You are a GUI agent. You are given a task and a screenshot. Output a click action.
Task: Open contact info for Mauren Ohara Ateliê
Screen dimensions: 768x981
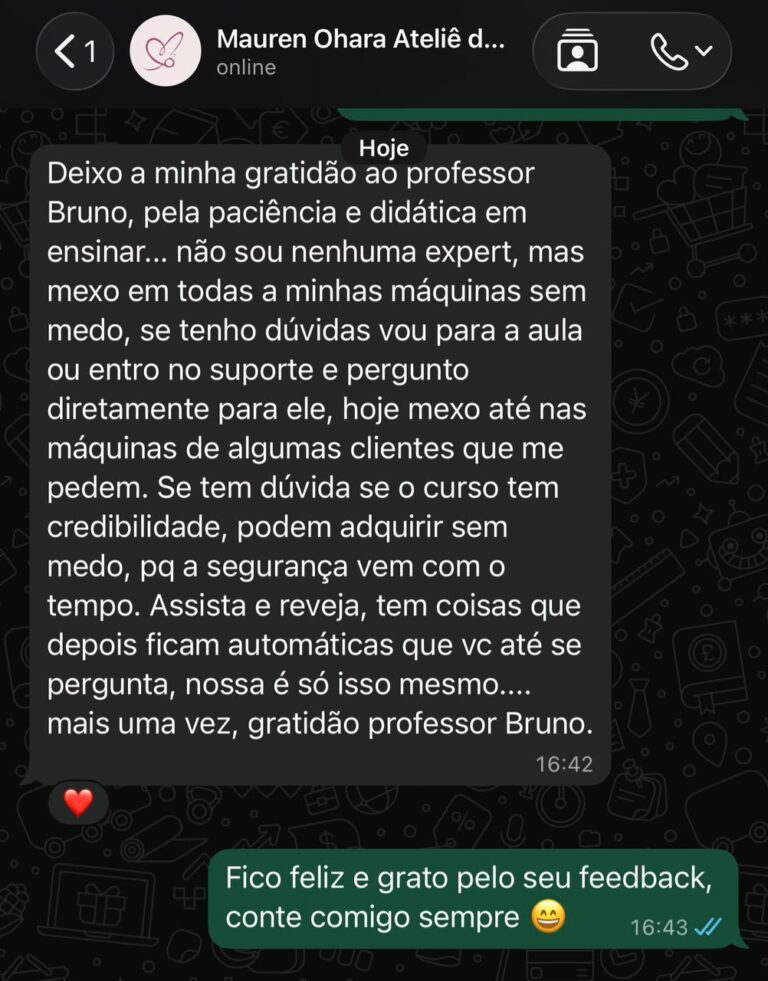click(360, 51)
